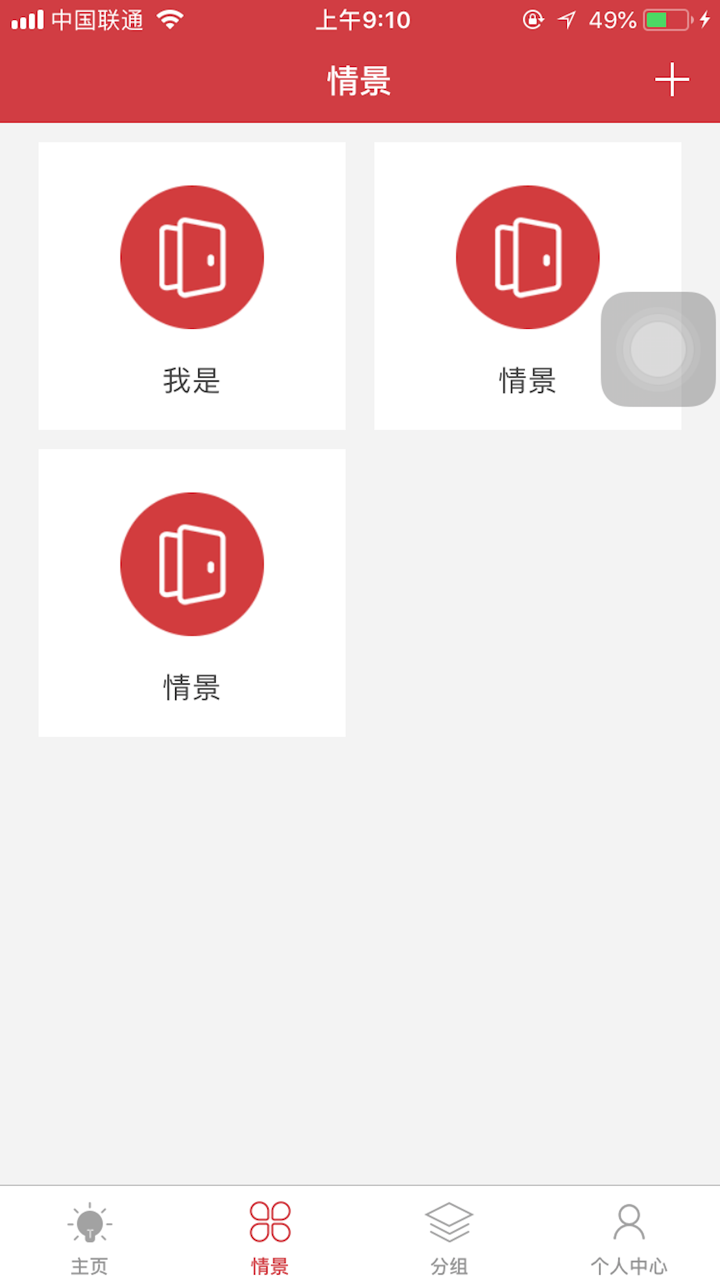
Task: Tap the floating AssistiveTouch button
Action: coord(658,350)
